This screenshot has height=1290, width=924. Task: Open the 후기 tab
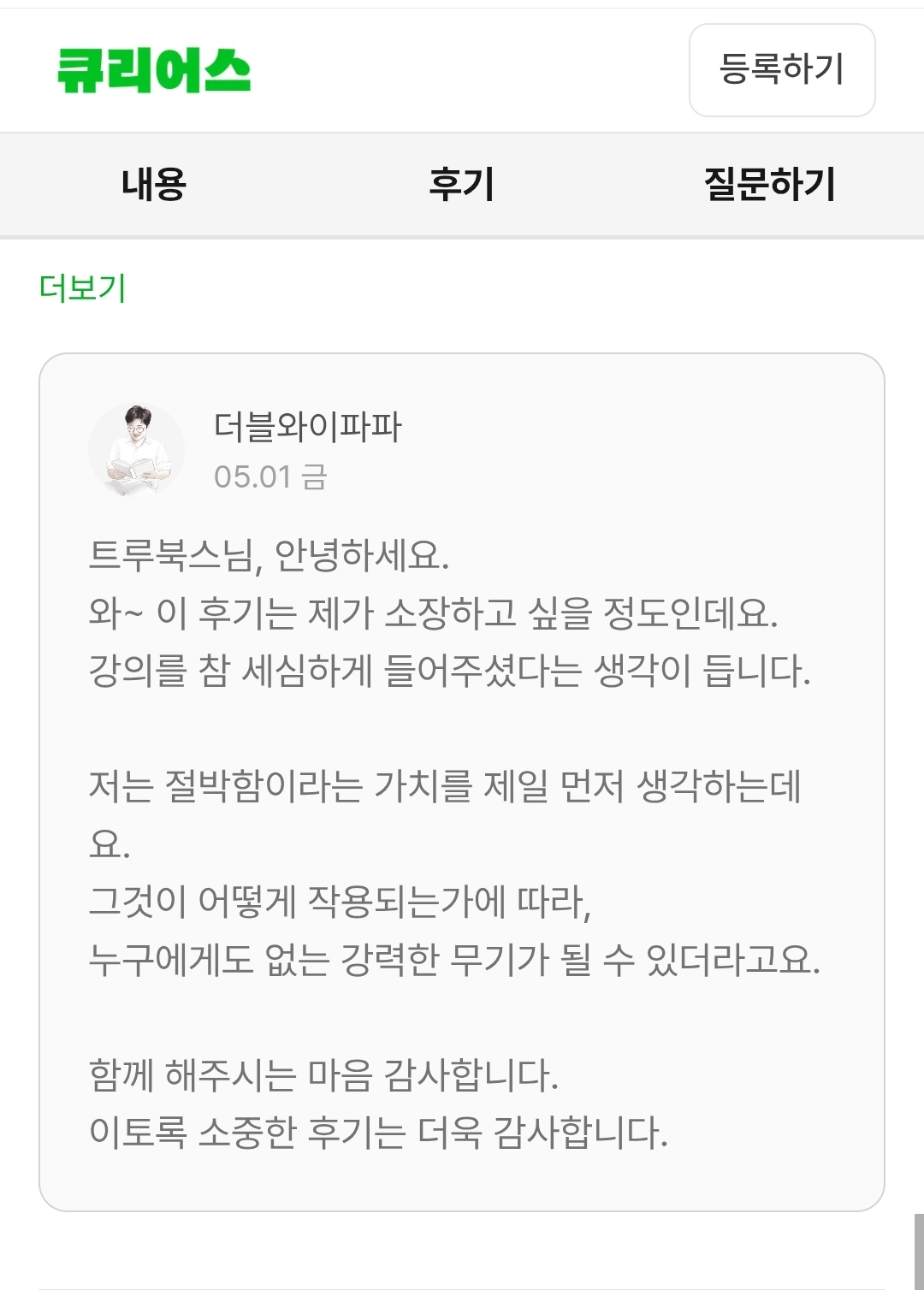(462, 184)
